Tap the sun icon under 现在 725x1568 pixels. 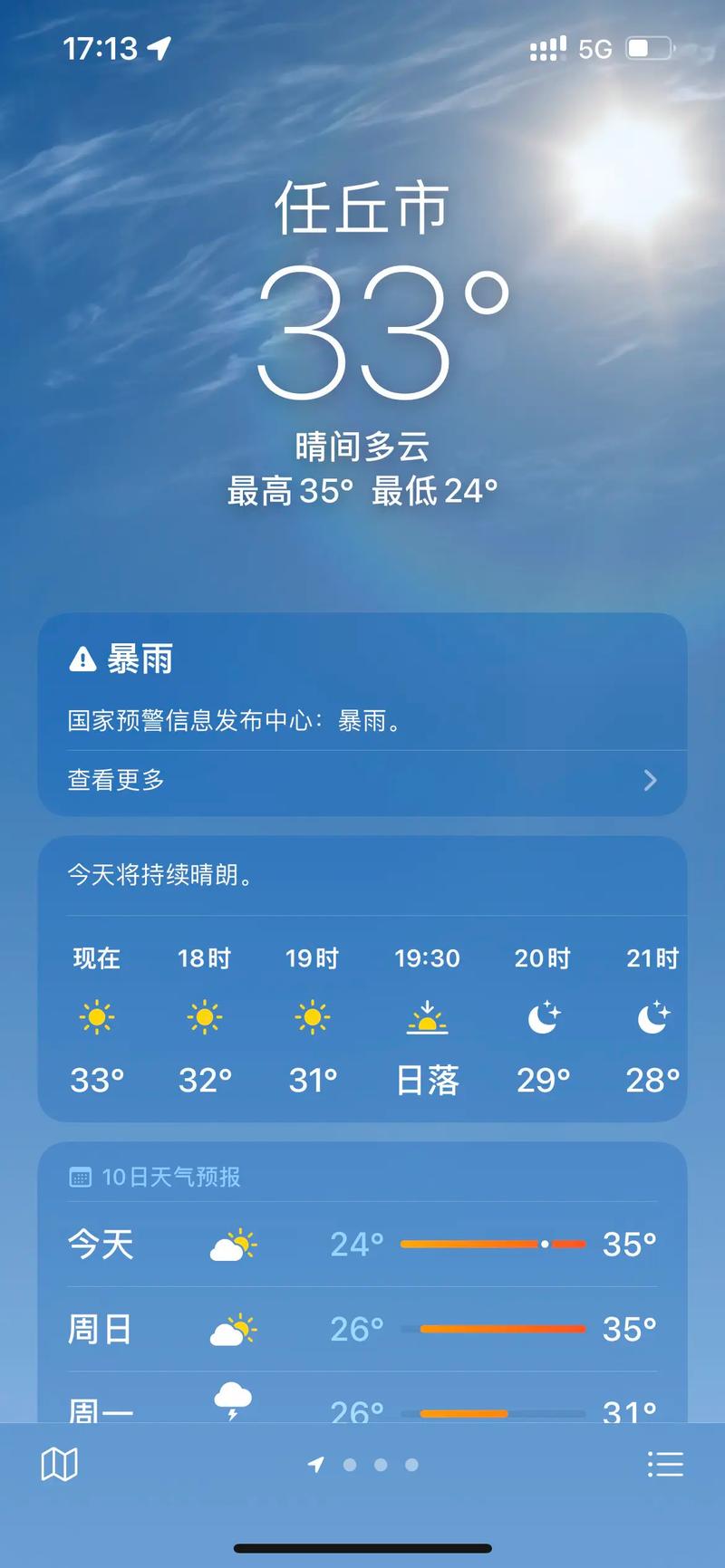pyautogui.click(x=97, y=1016)
